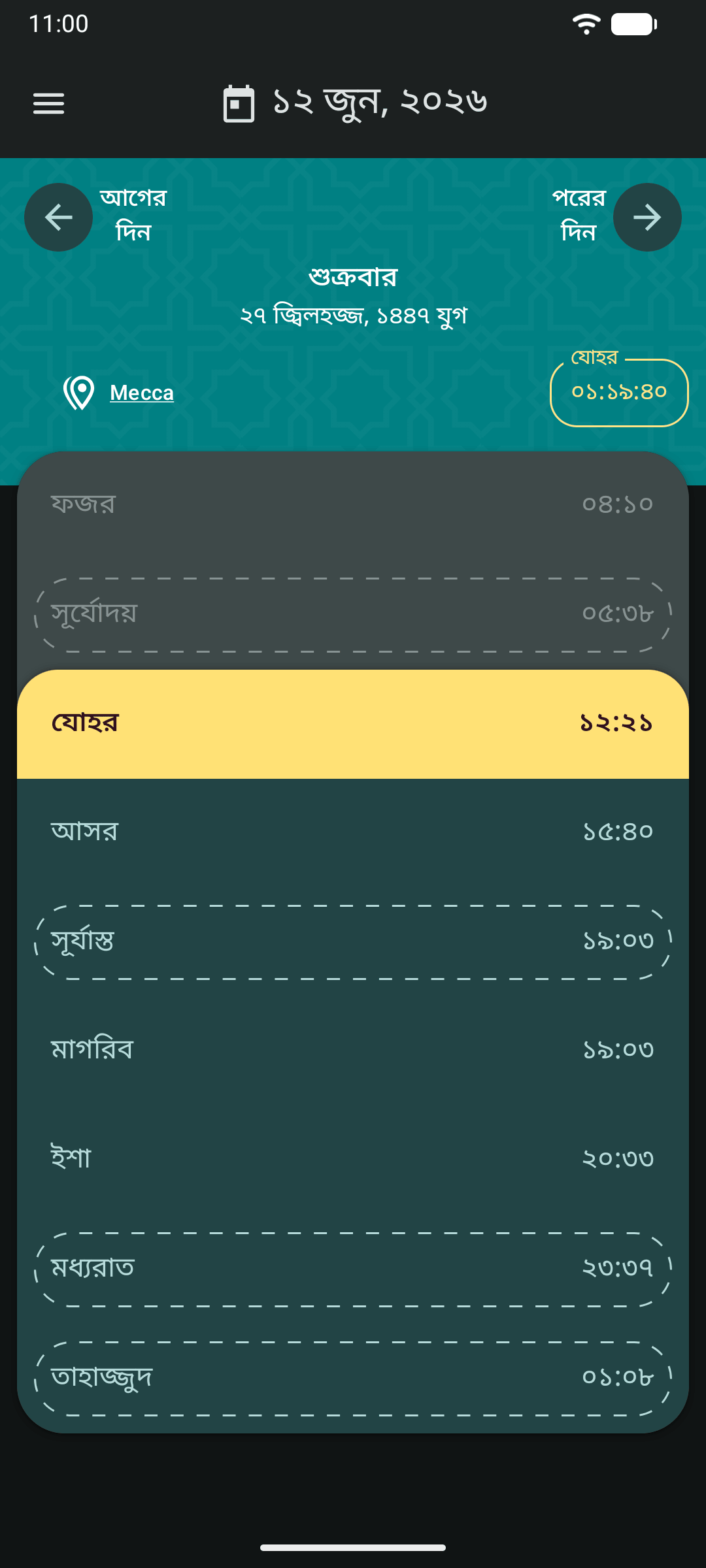
Task: Go to next day with right arrow
Action: [647, 218]
